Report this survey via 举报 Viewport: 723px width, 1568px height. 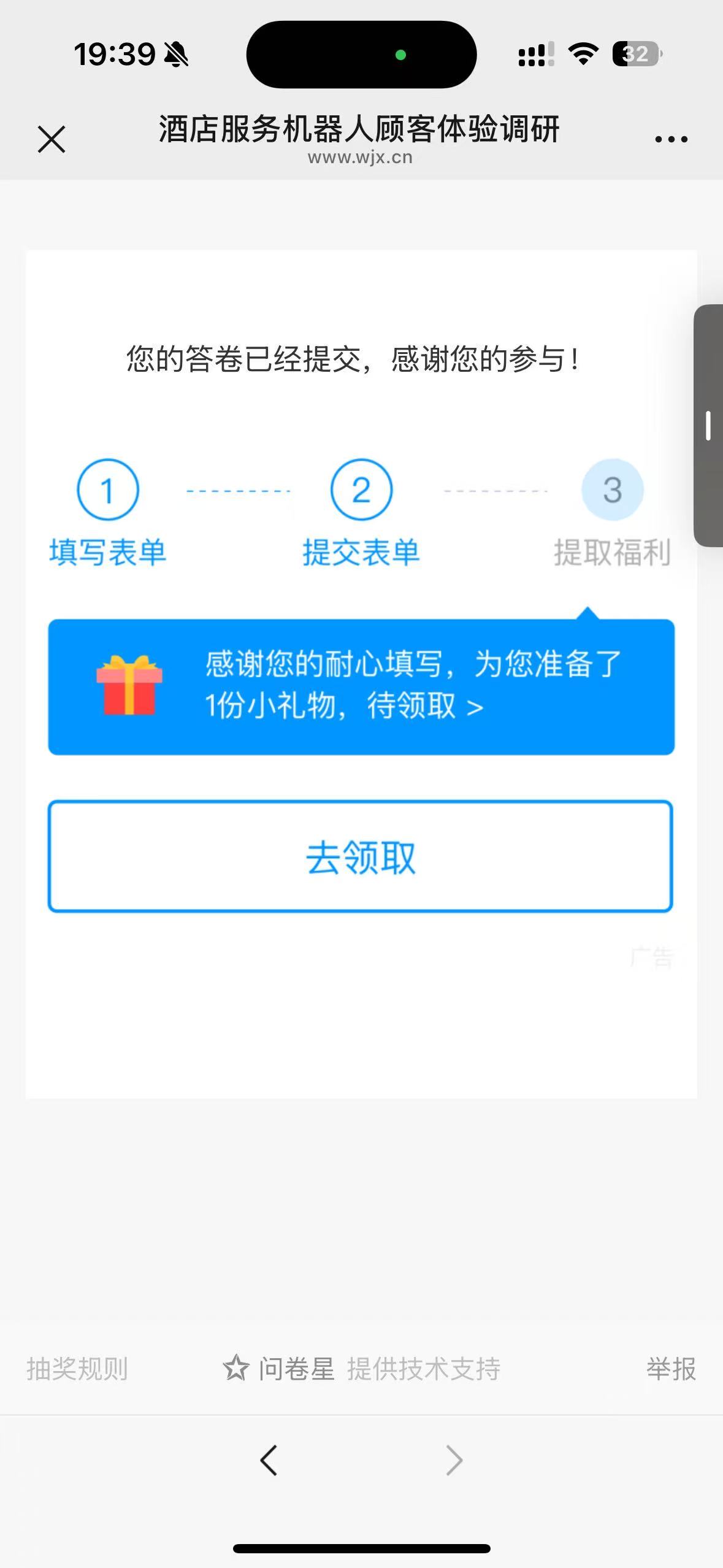671,1369
